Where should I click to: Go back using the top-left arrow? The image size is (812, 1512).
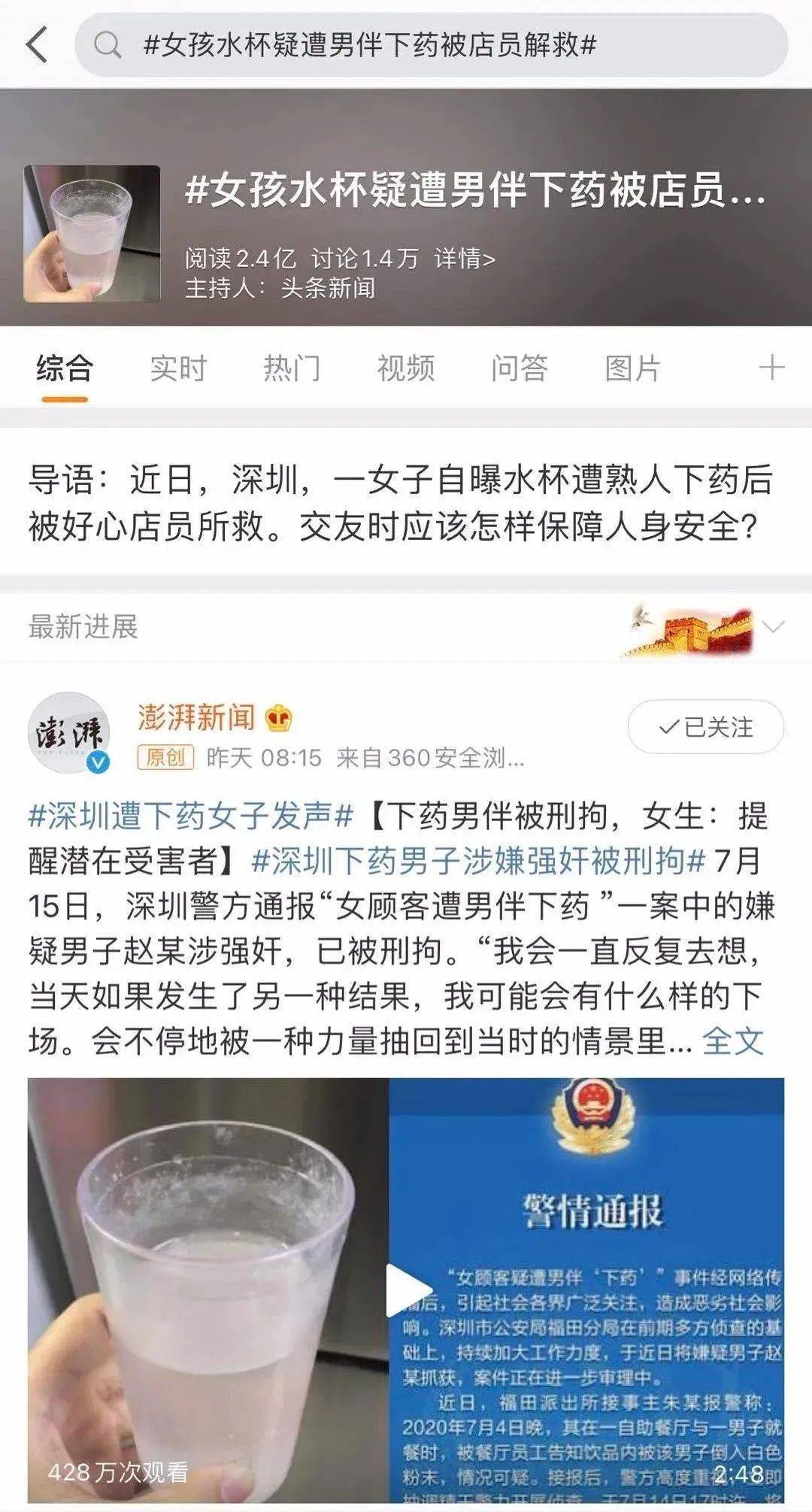pos(38,44)
